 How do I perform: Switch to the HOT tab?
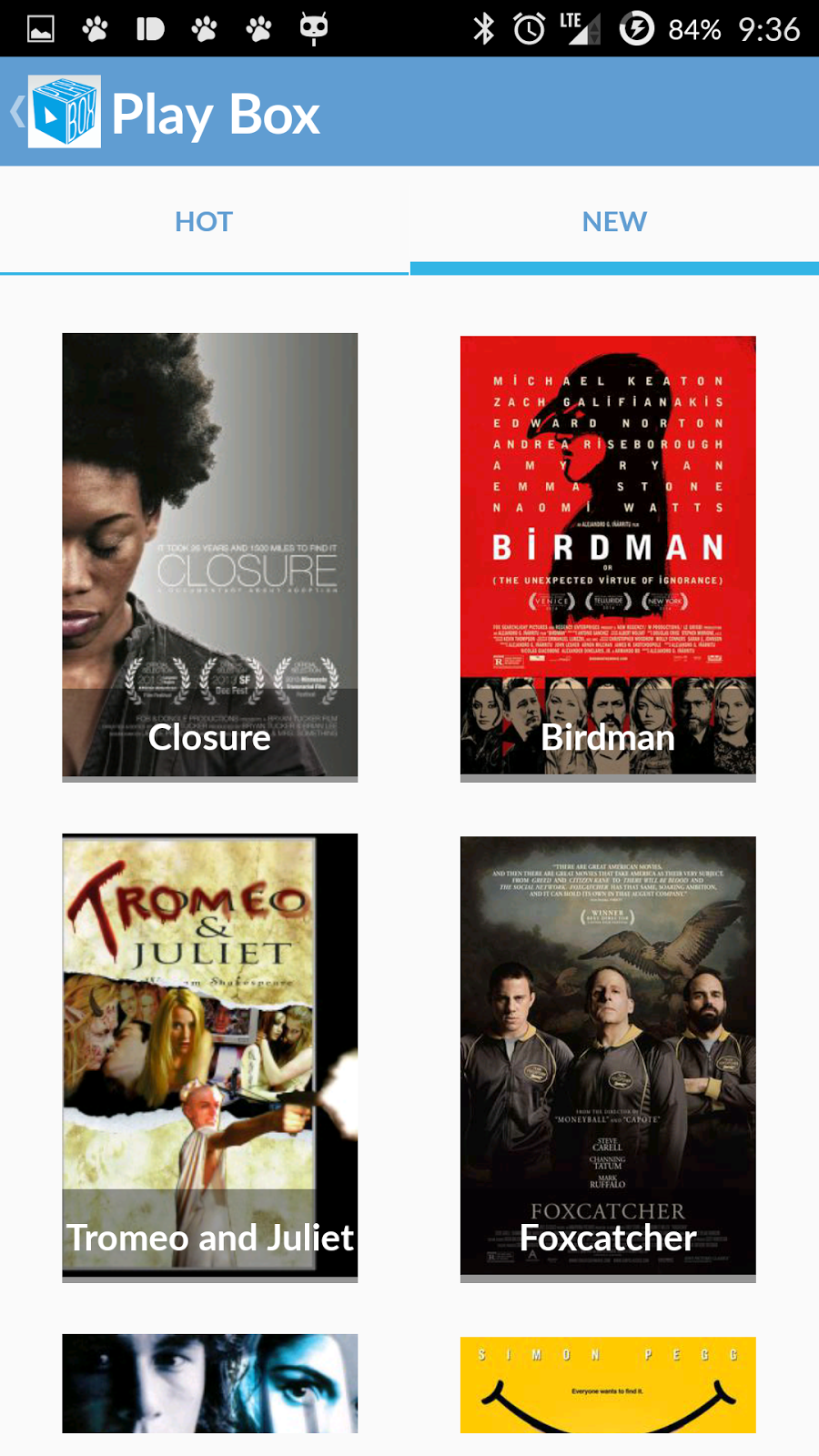[x=204, y=222]
